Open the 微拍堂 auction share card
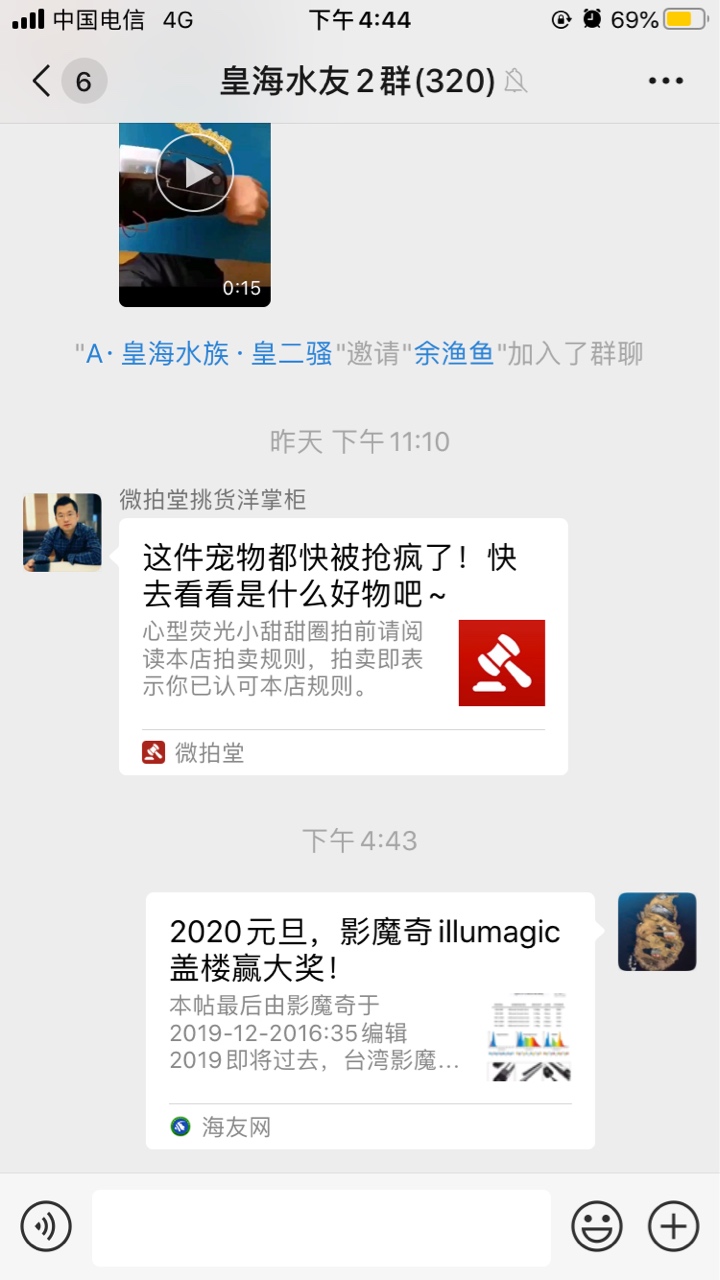This screenshot has height=1280, width=720. pyautogui.click(x=343, y=645)
